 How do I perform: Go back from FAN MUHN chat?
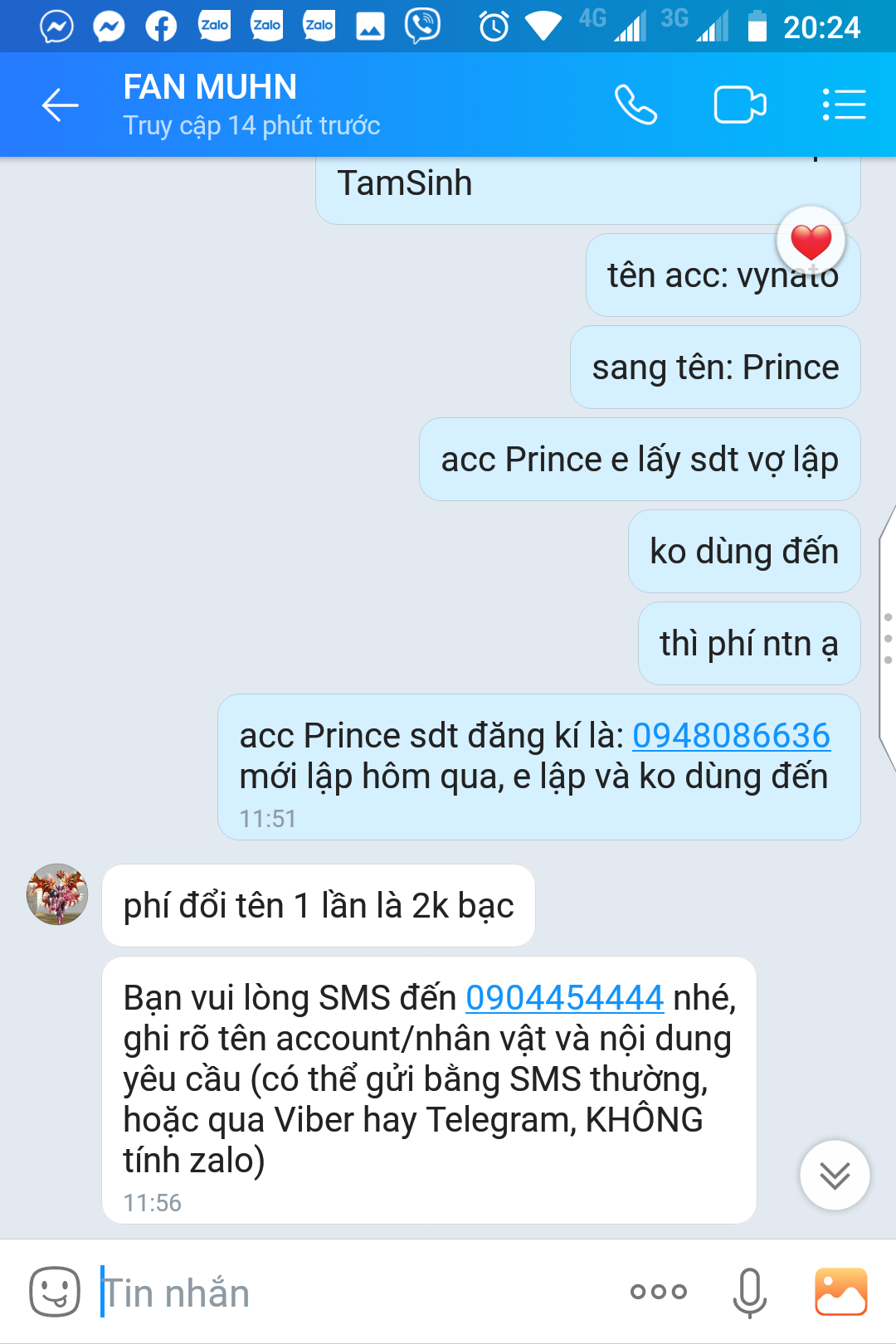60,105
